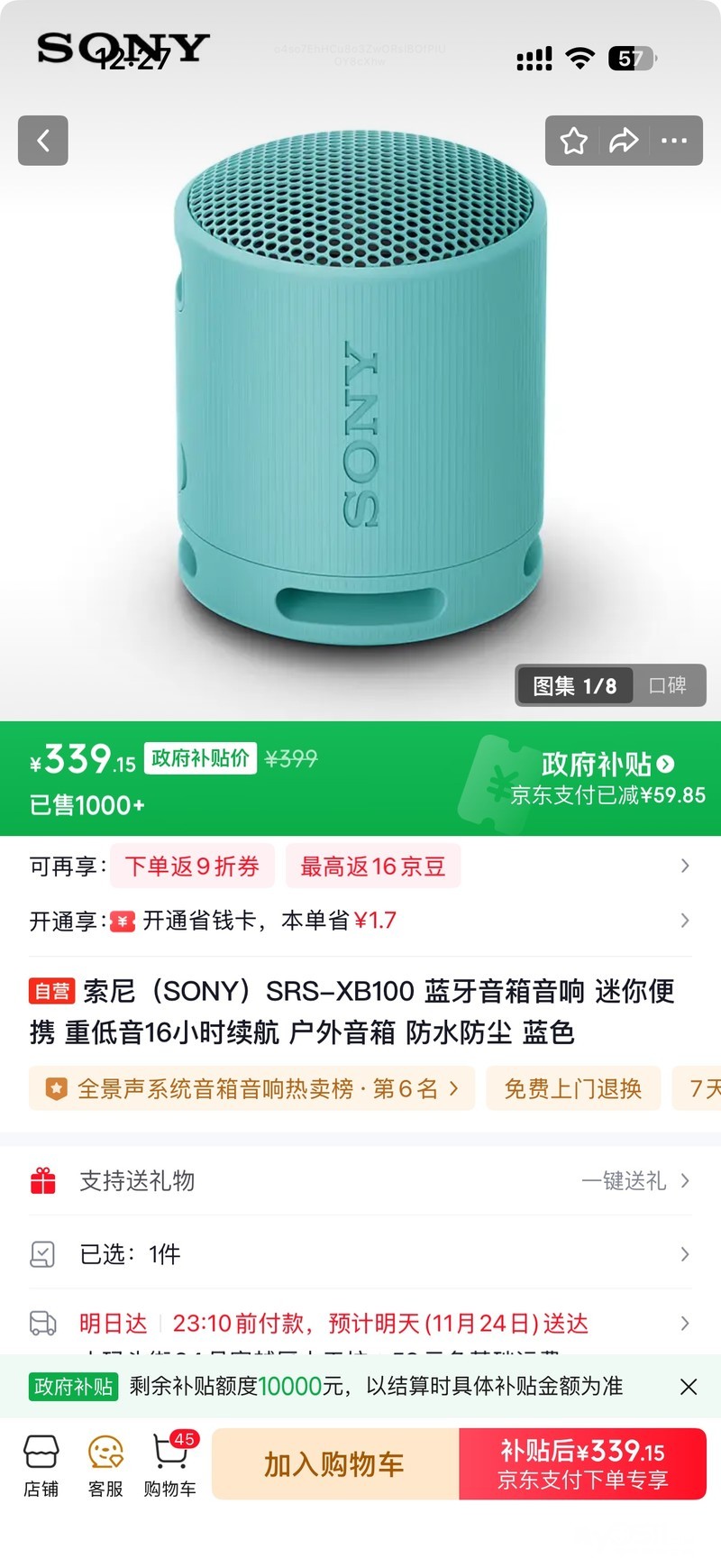Open the 购物车 shopping cart
721x1568 pixels.
(x=170, y=1466)
